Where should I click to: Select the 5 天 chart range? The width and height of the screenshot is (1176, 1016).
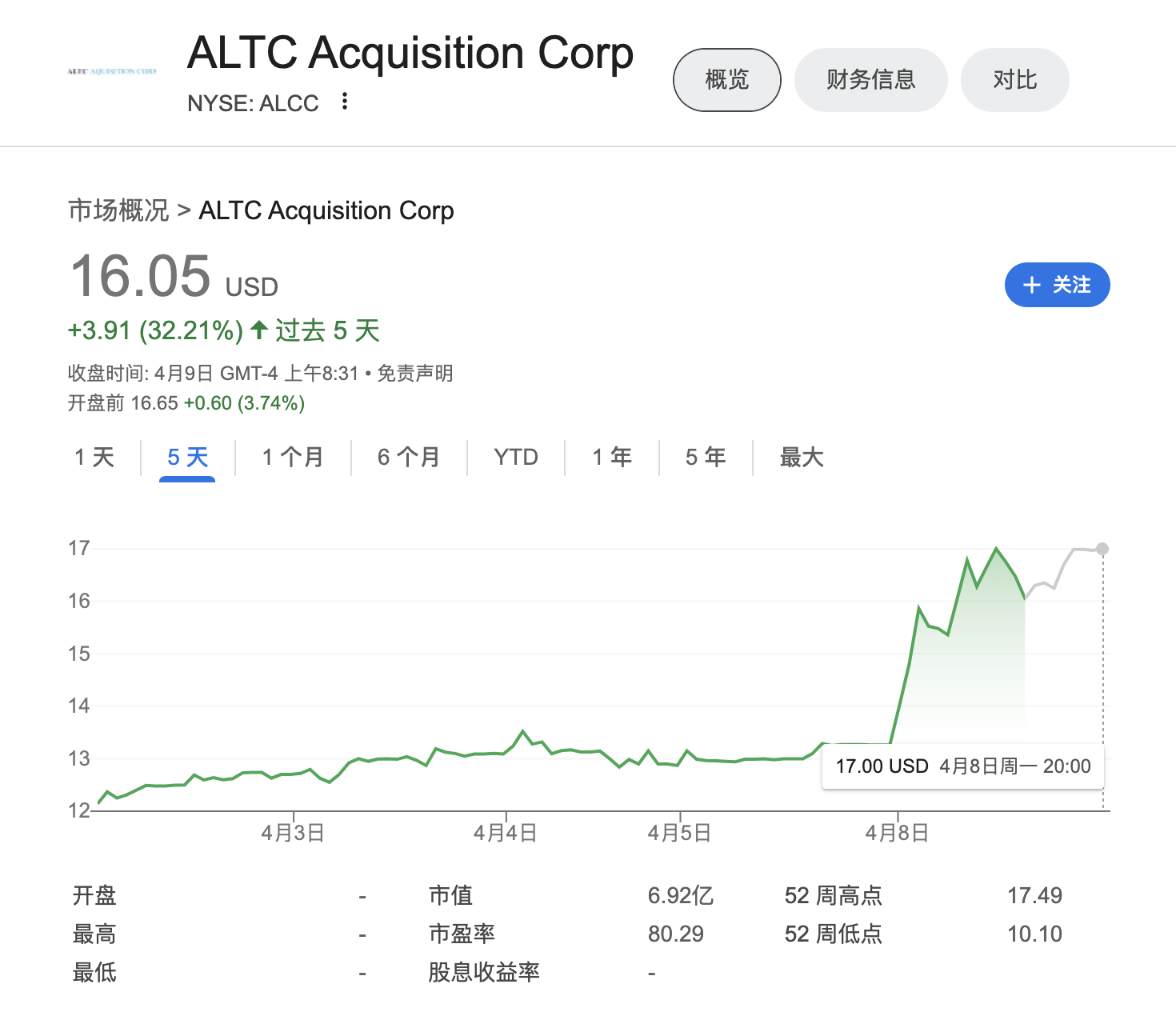pos(187,458)
